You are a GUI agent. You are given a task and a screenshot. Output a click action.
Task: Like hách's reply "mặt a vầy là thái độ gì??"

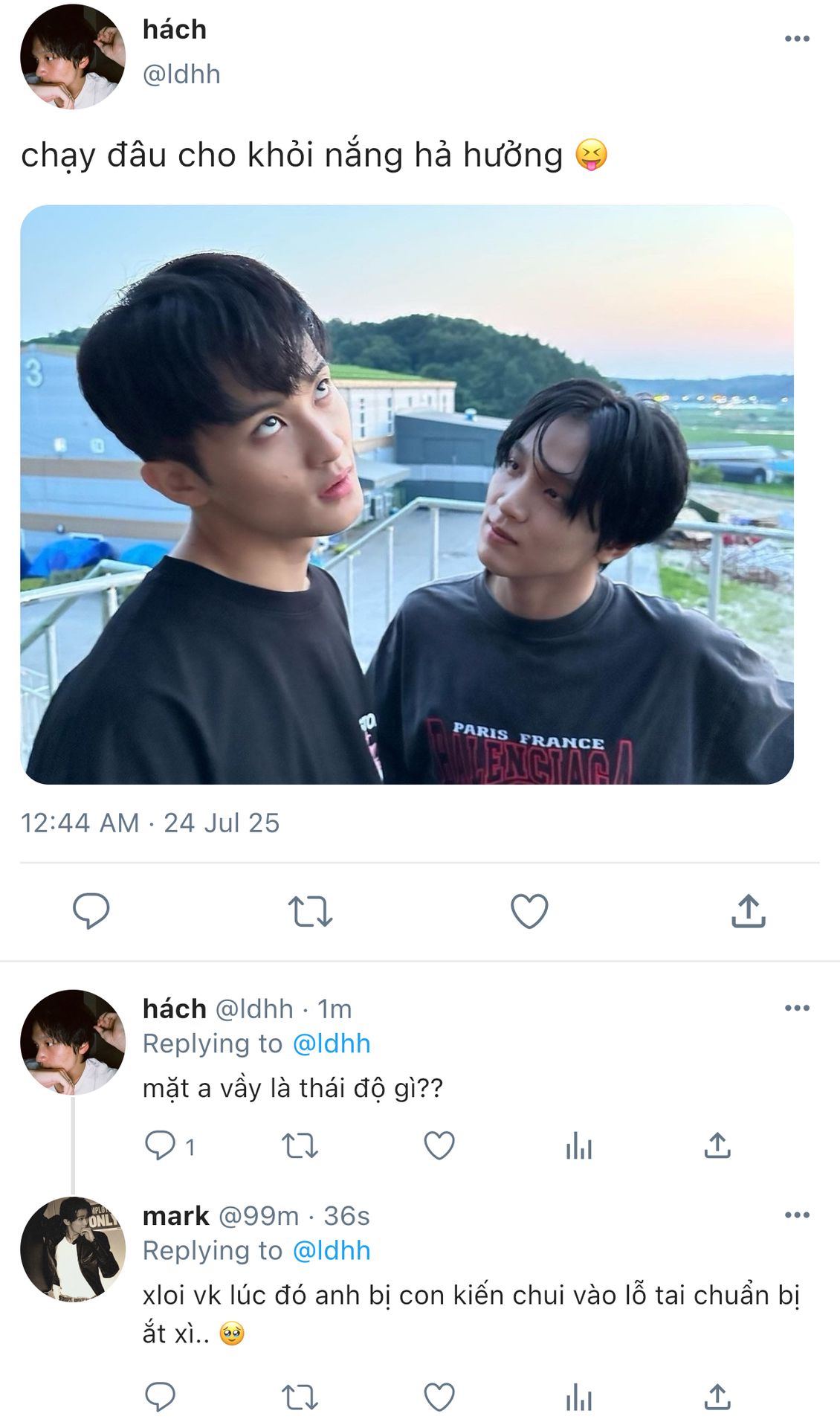(439, 1146)
